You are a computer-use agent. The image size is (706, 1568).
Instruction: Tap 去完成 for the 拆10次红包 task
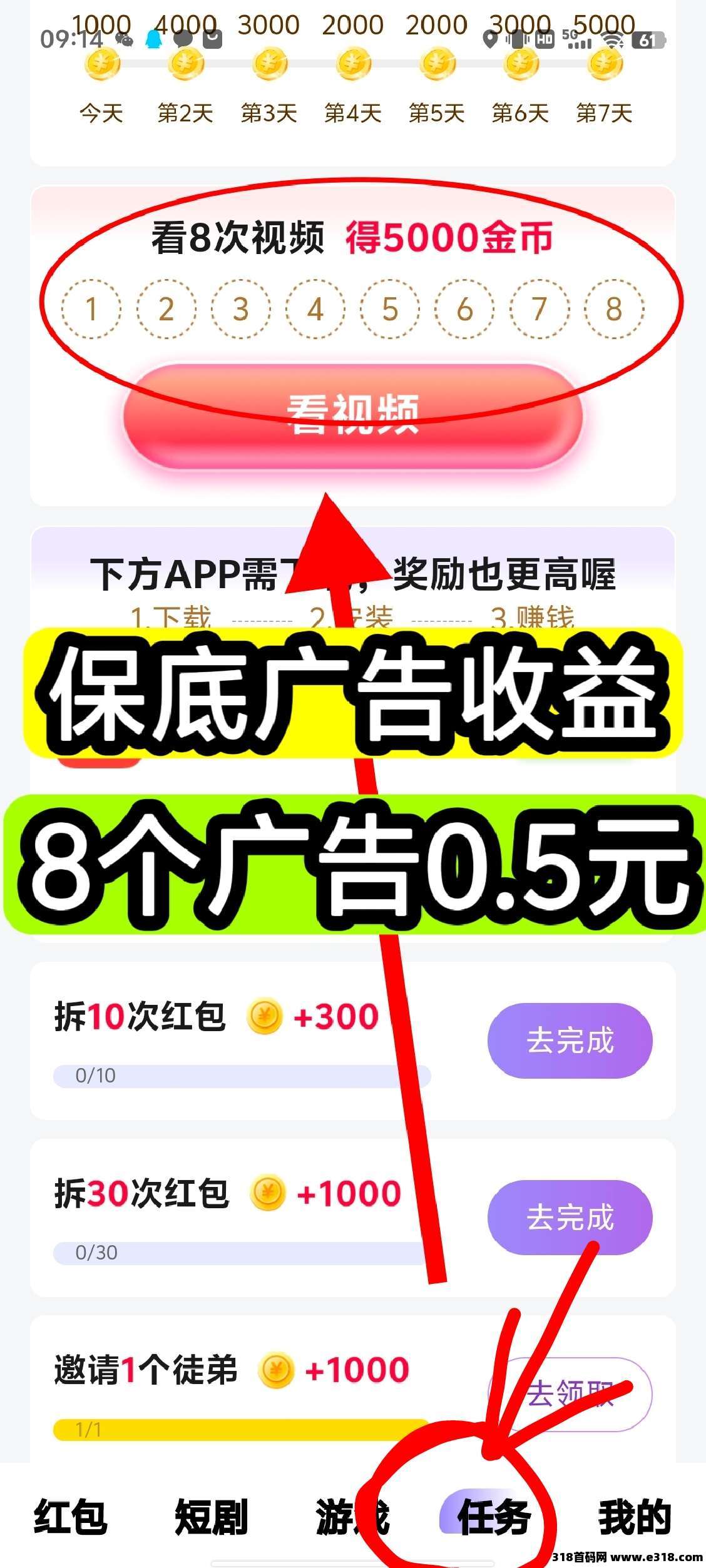570,1041
